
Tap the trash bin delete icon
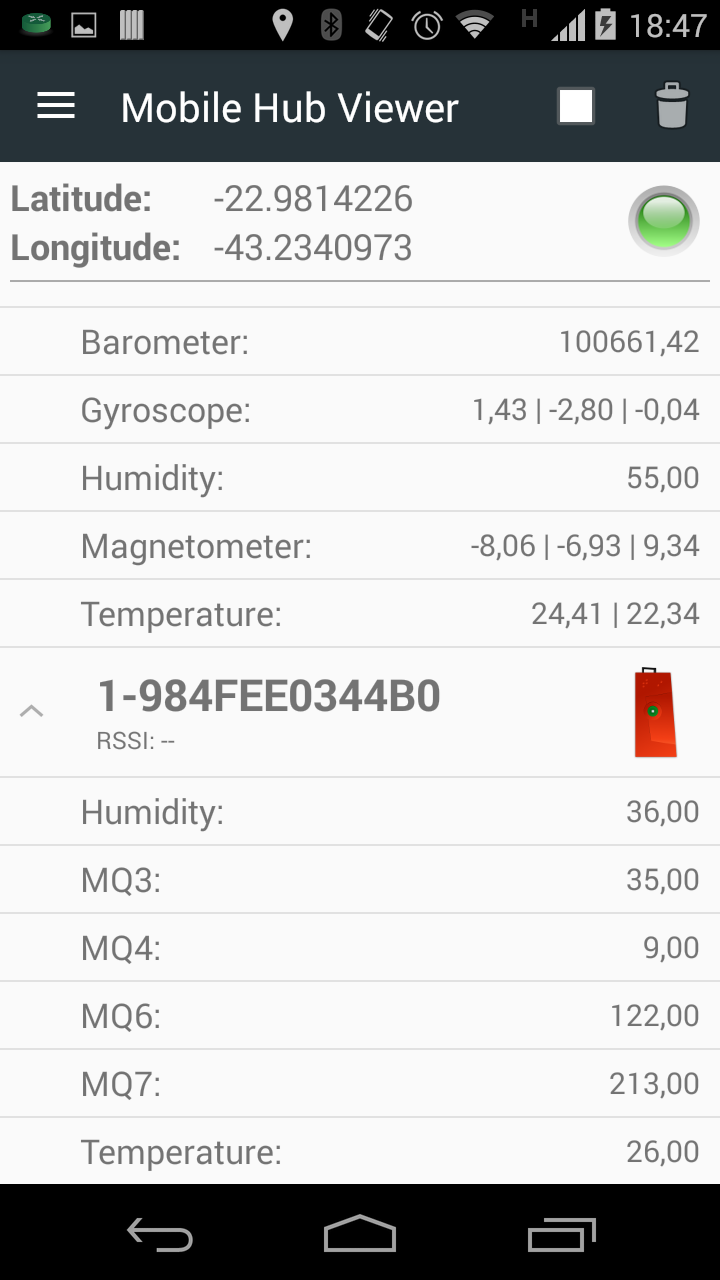click(672, 106)
